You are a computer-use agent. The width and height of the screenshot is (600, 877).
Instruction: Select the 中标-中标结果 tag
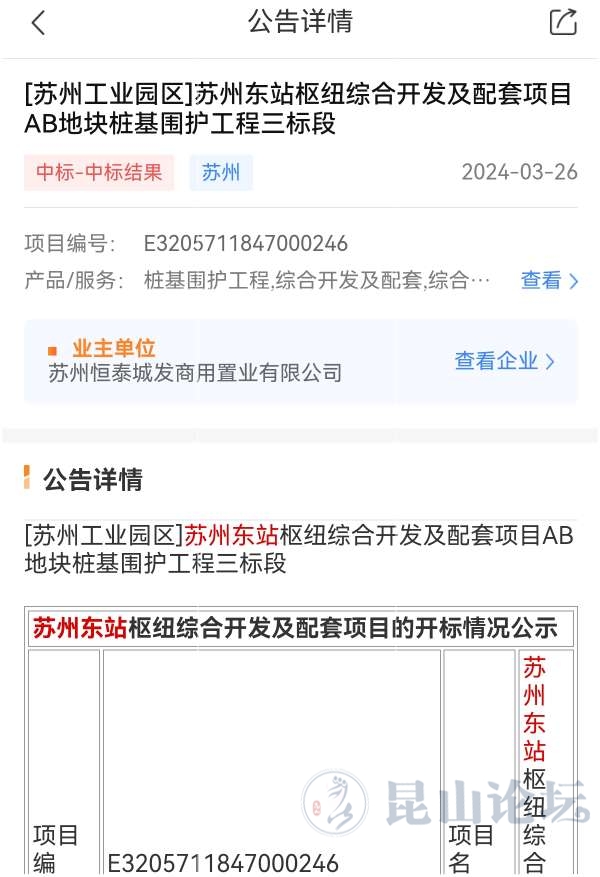99,172
